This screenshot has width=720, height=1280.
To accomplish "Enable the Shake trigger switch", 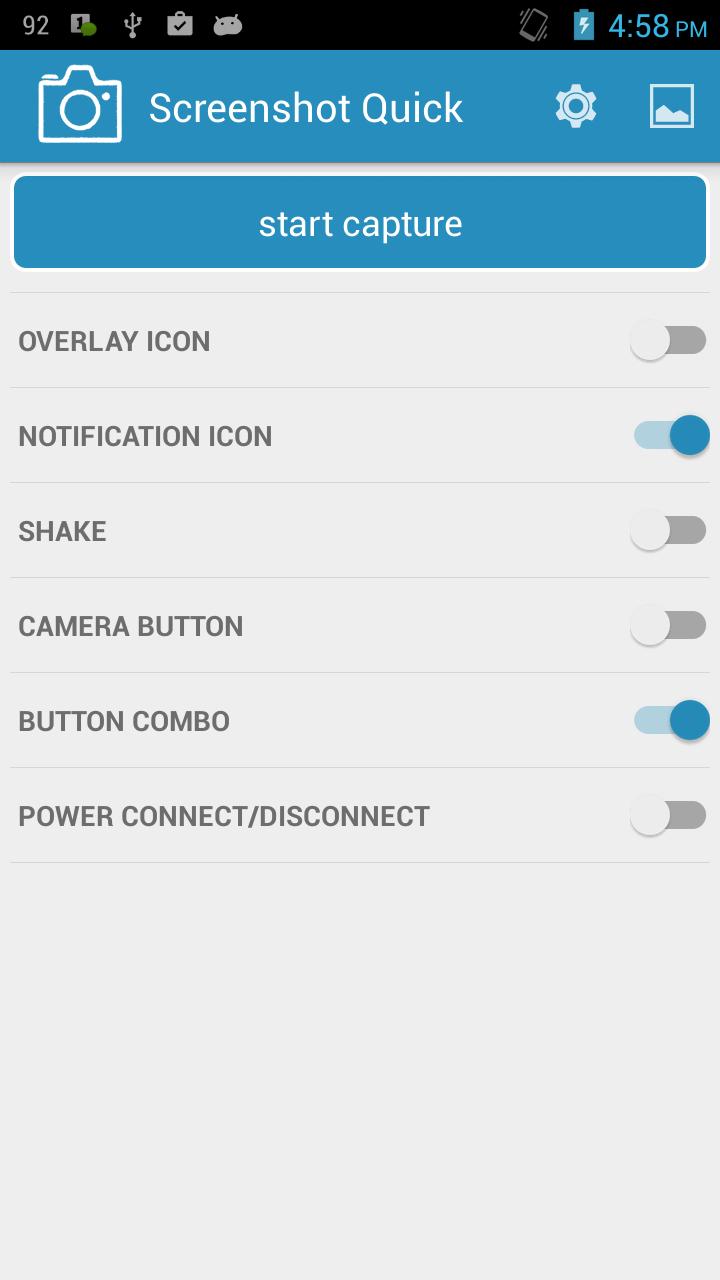I will (668, 531).
